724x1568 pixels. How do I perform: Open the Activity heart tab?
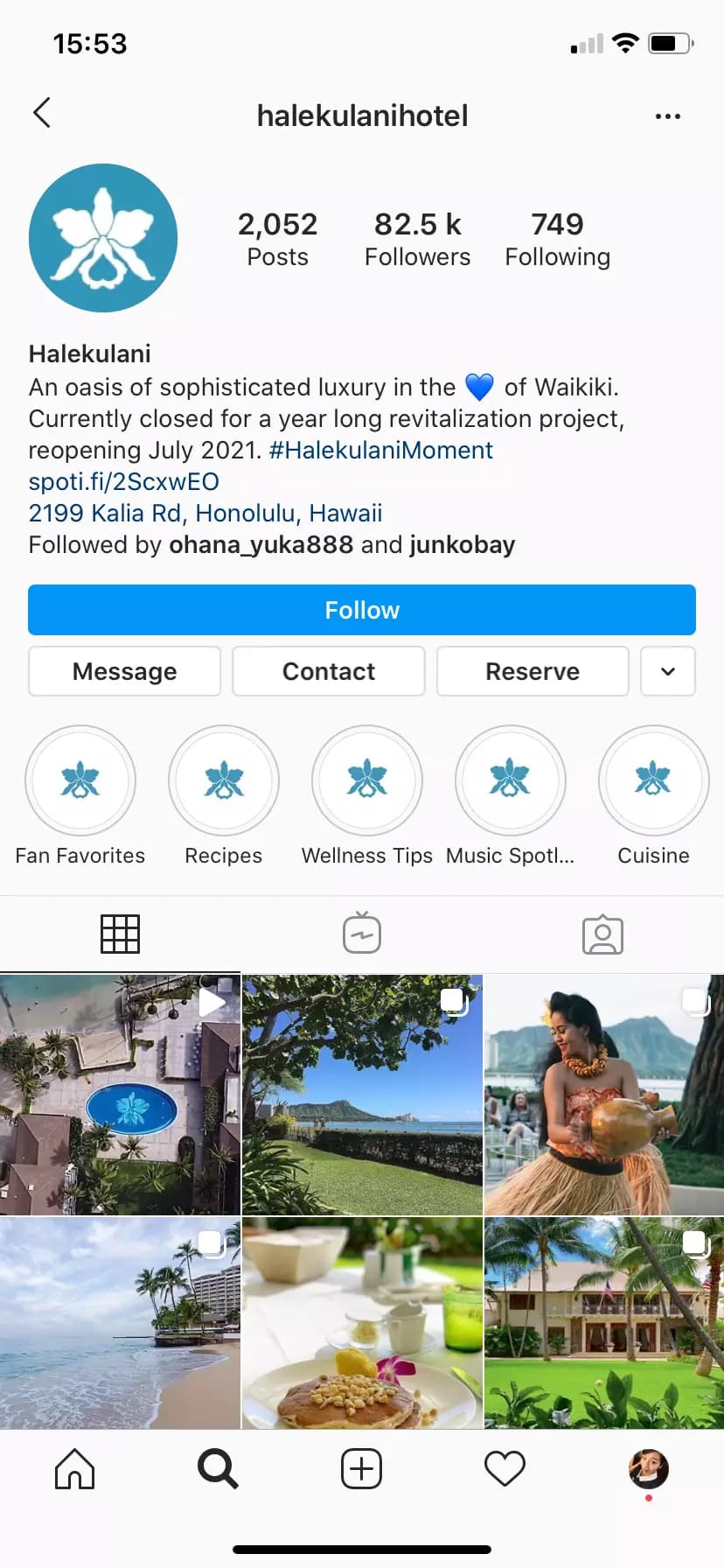(505, 1469)
